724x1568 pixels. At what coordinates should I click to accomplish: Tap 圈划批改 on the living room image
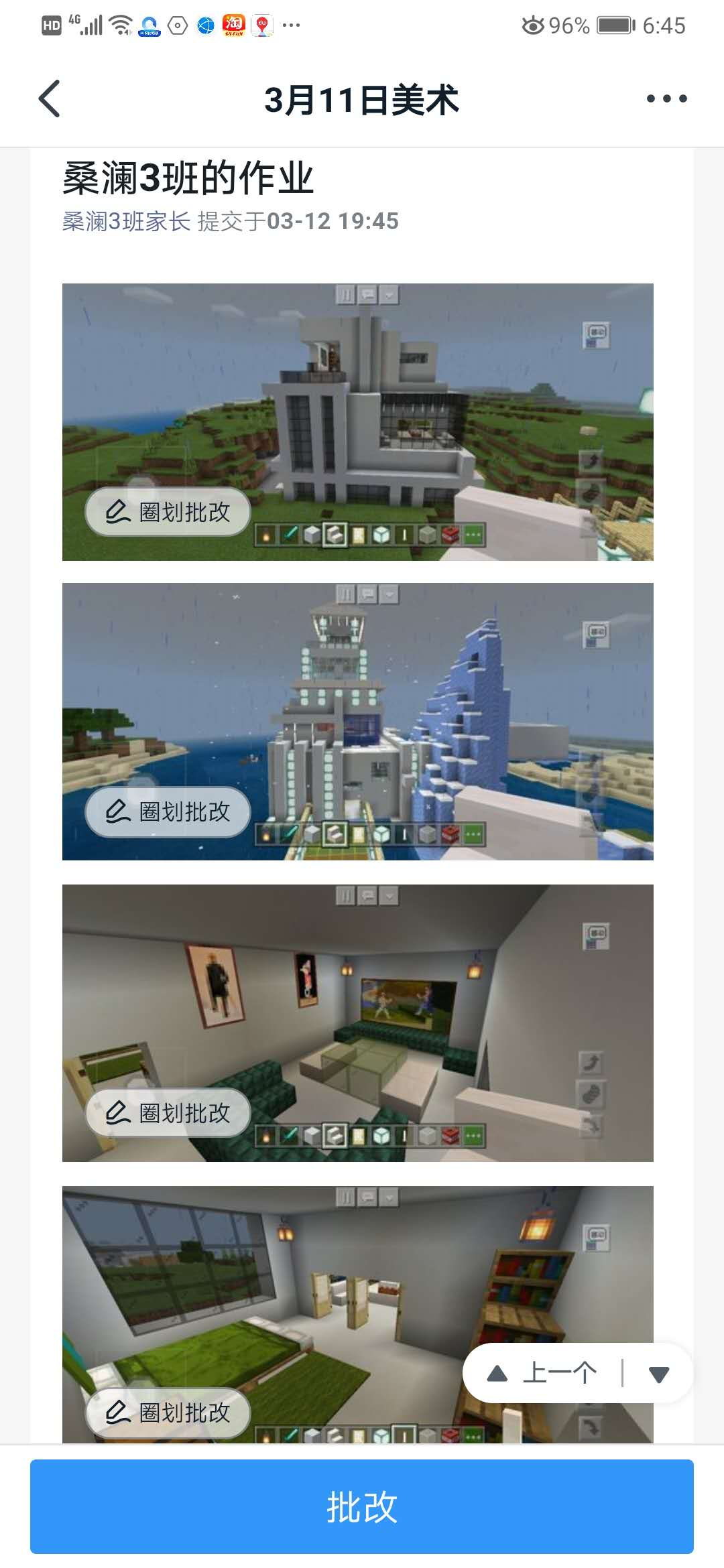168,1113
